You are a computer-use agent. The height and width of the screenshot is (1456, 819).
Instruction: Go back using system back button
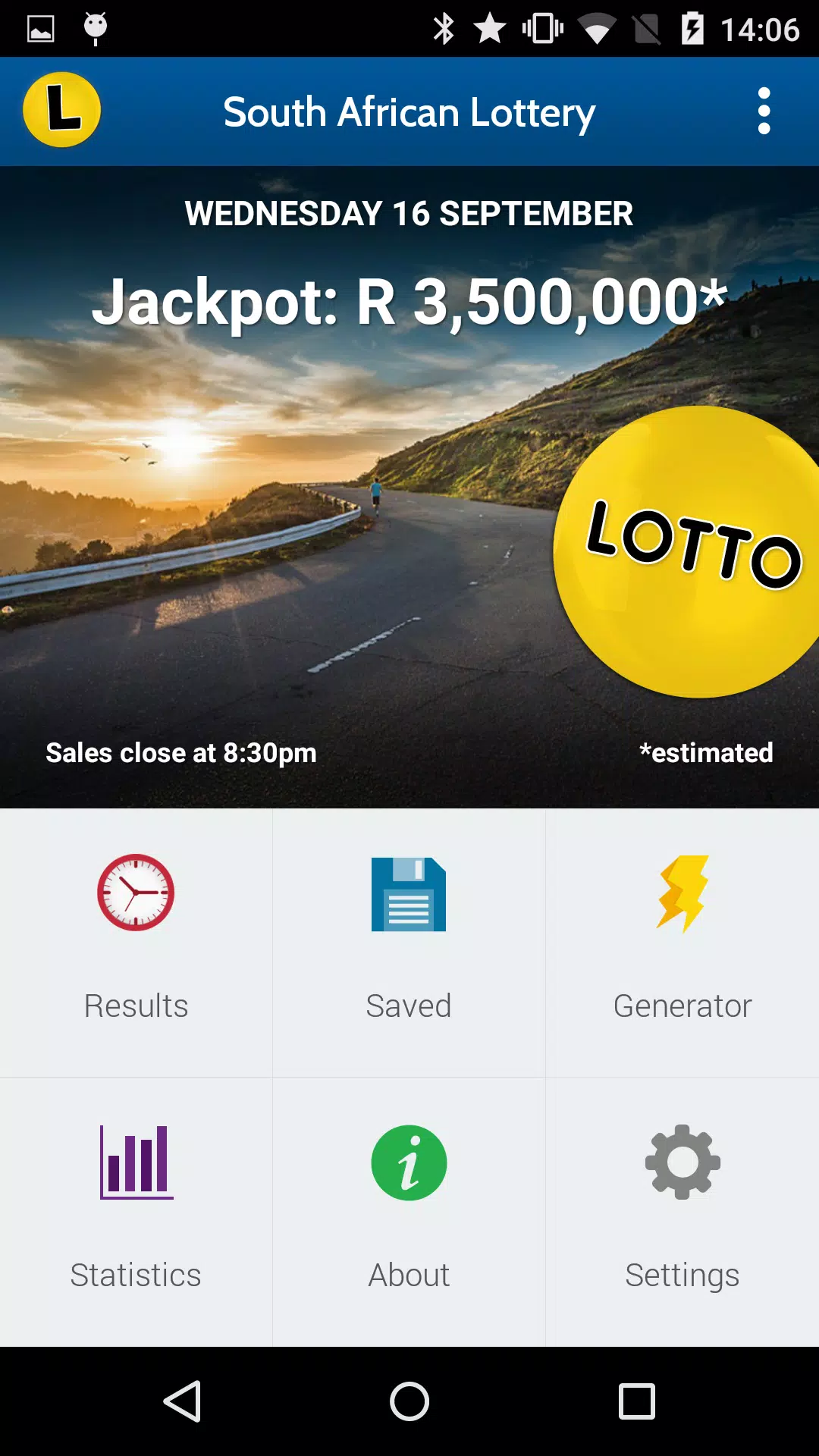click(182, 1401)
